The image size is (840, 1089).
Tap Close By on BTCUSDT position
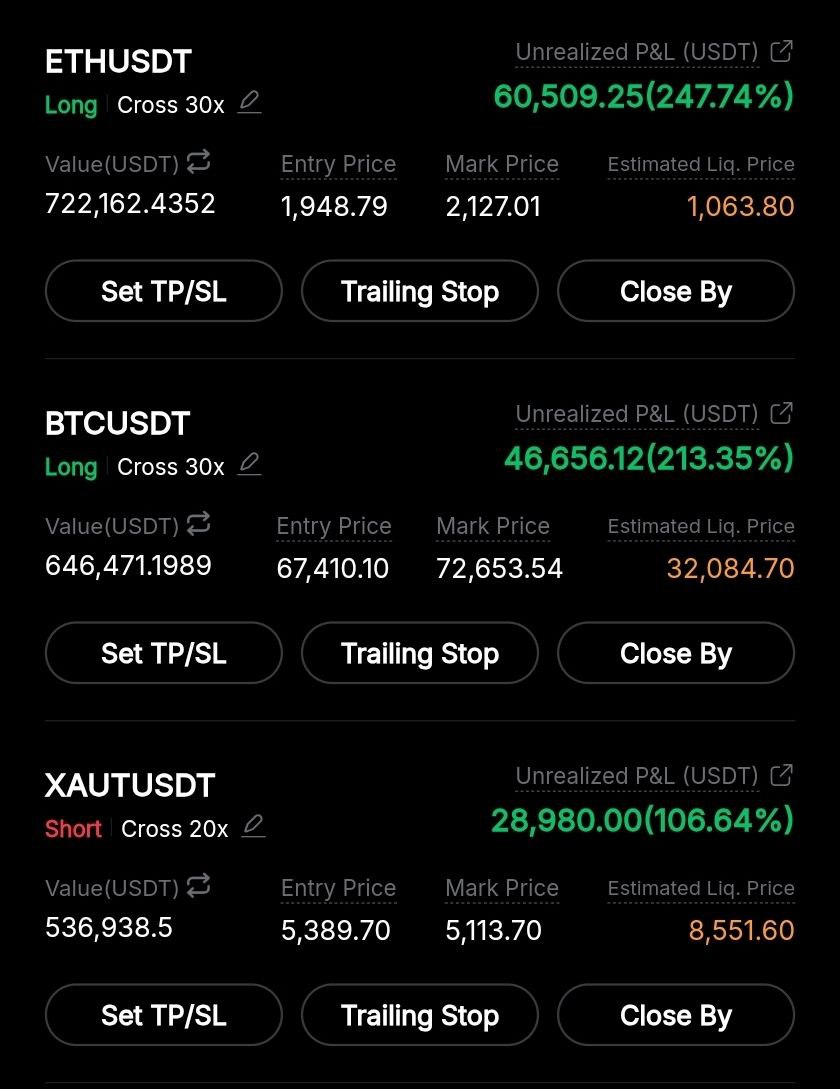(x=676, y=653)
